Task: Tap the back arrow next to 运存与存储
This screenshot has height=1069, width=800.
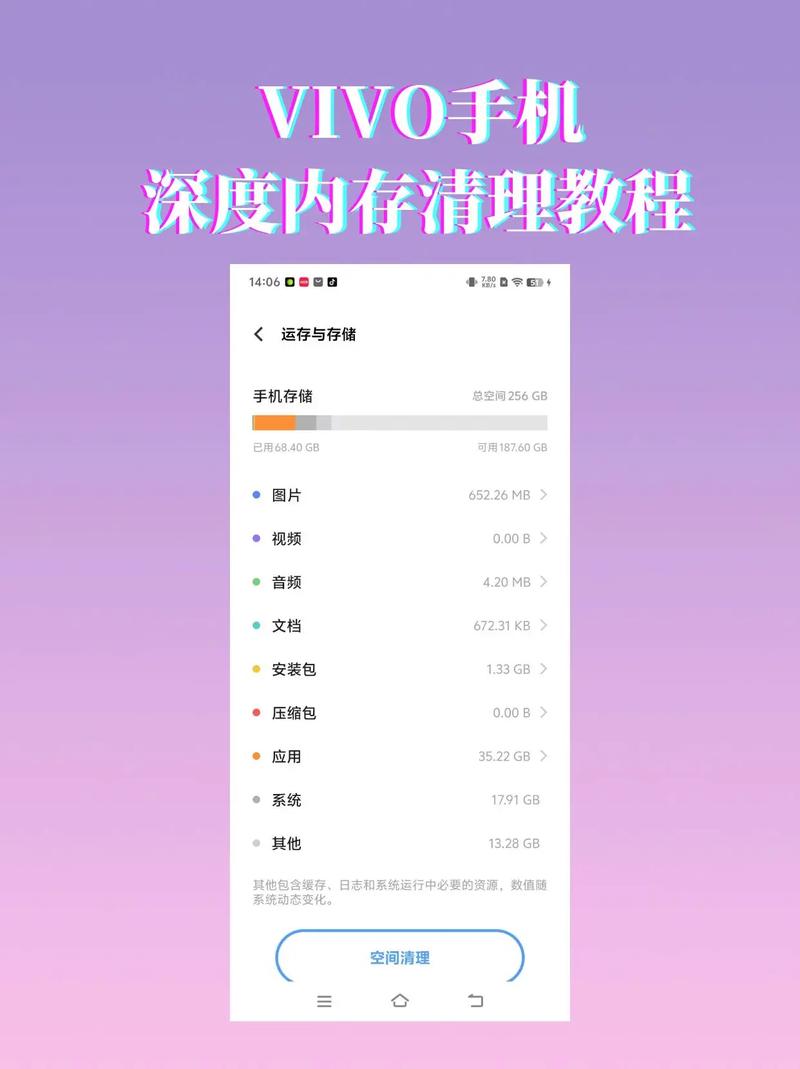Action: point(258,334)
